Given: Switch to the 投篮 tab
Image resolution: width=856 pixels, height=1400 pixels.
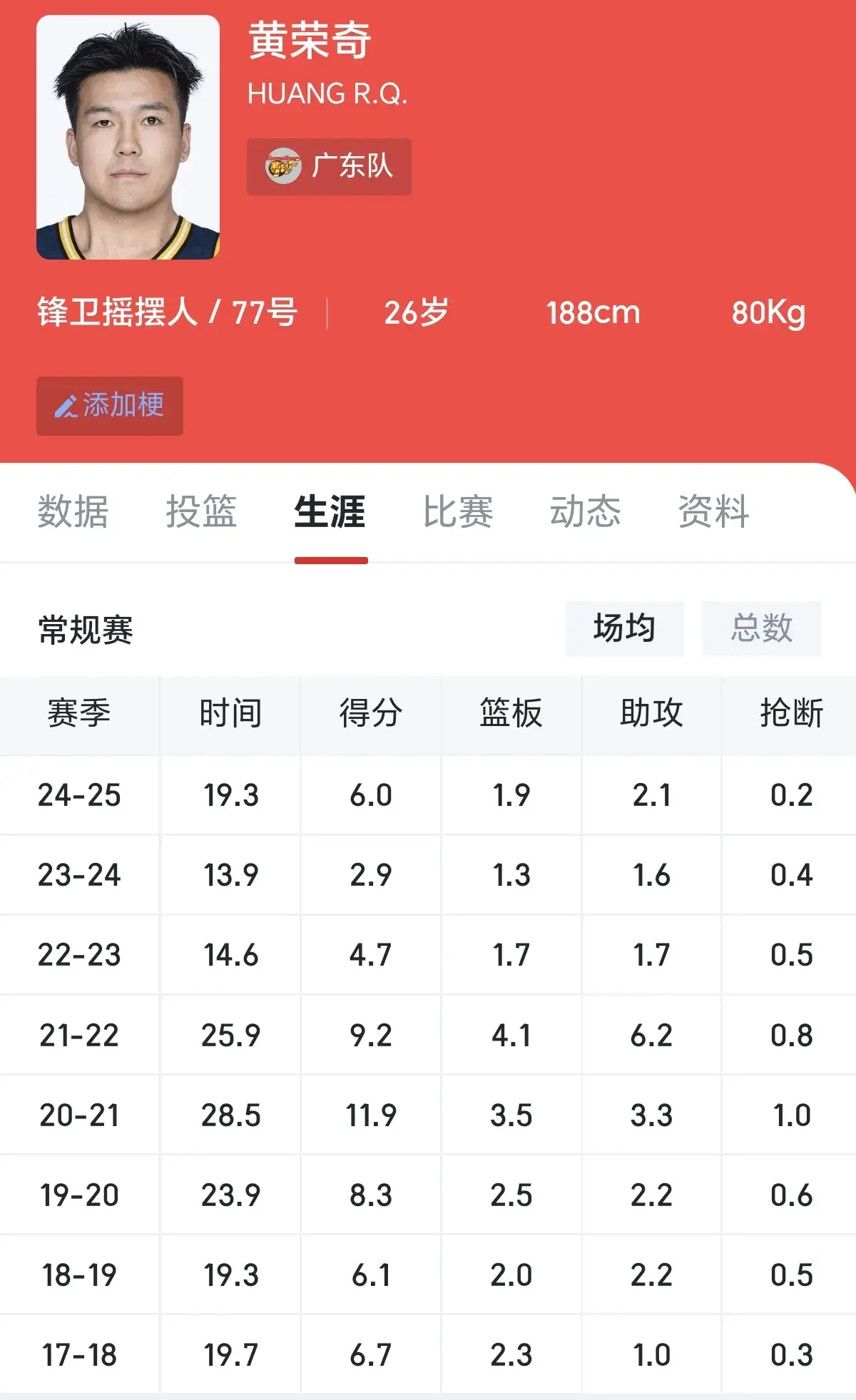Looking at the screenshot, I should point(203,513).
